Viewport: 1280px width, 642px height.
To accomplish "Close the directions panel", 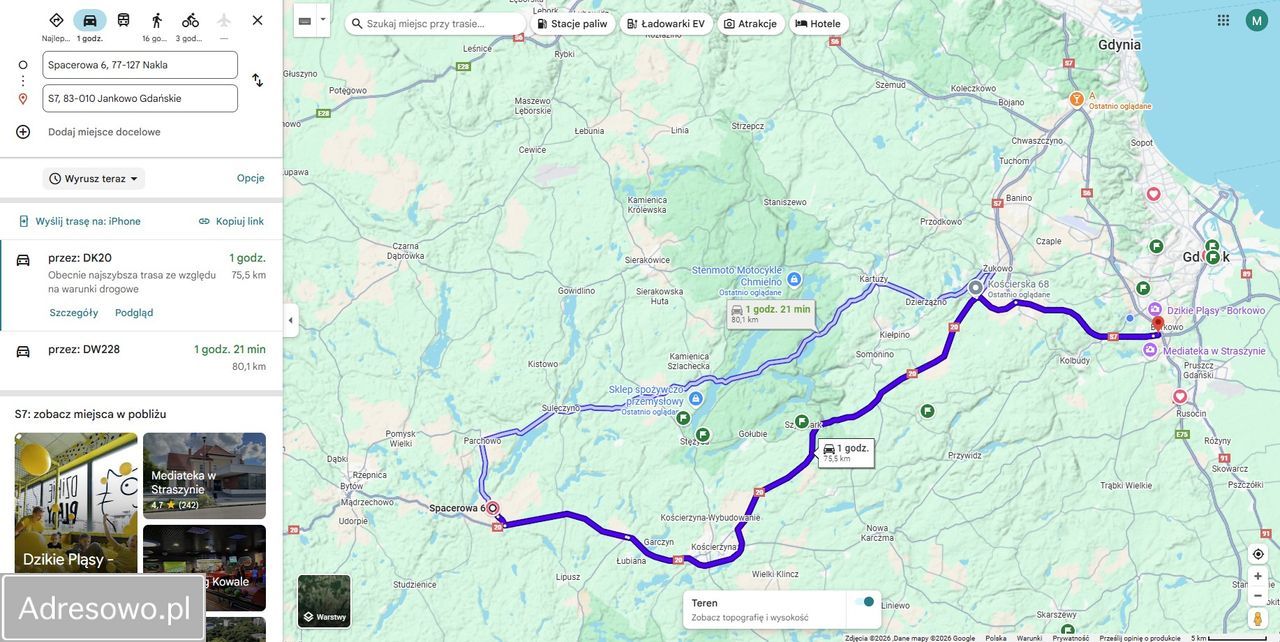I will [x=257, y=20].
